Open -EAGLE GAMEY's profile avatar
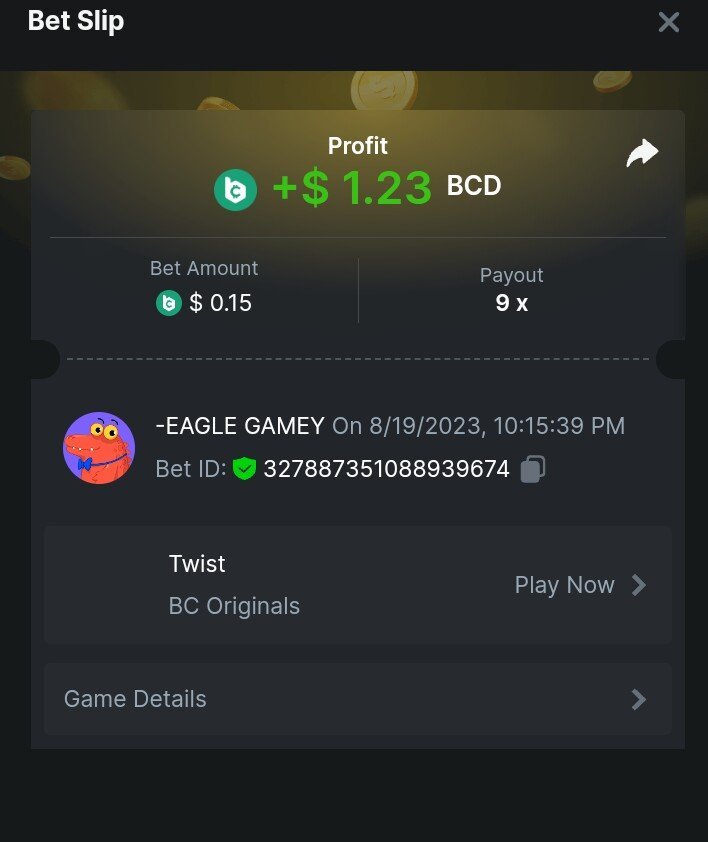The height and width of the screenshot is (842, 708). (99, 448)
